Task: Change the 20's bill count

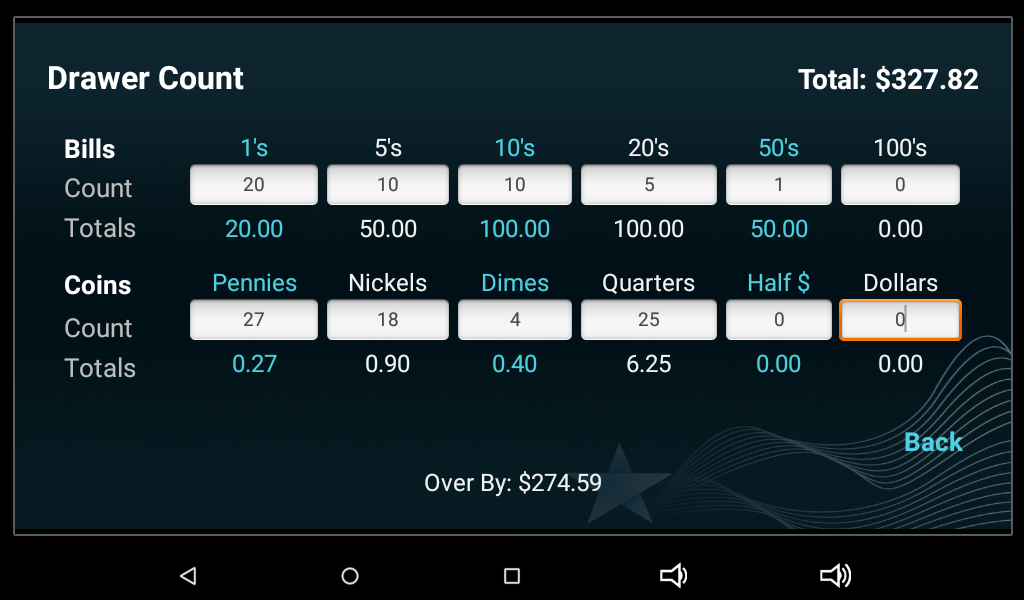Action: (649, 185)
